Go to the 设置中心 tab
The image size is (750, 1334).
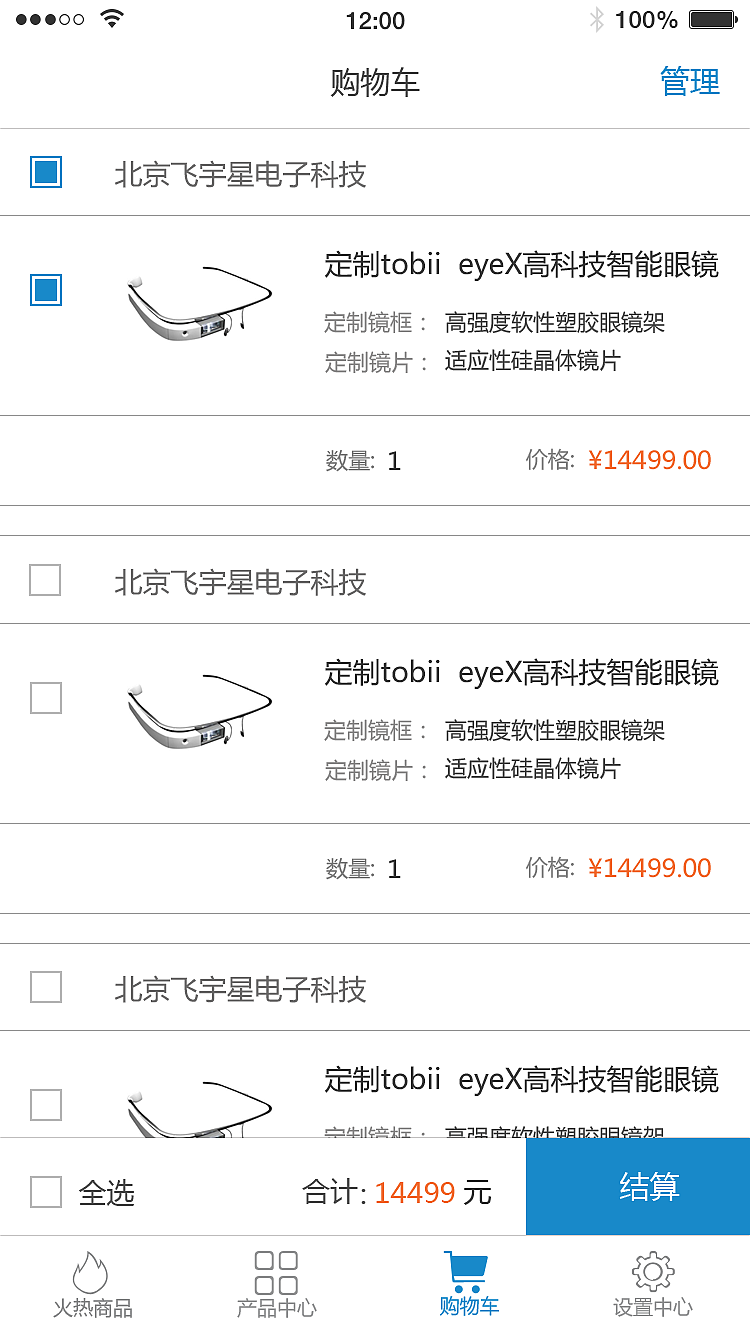tap(652, 1285)
